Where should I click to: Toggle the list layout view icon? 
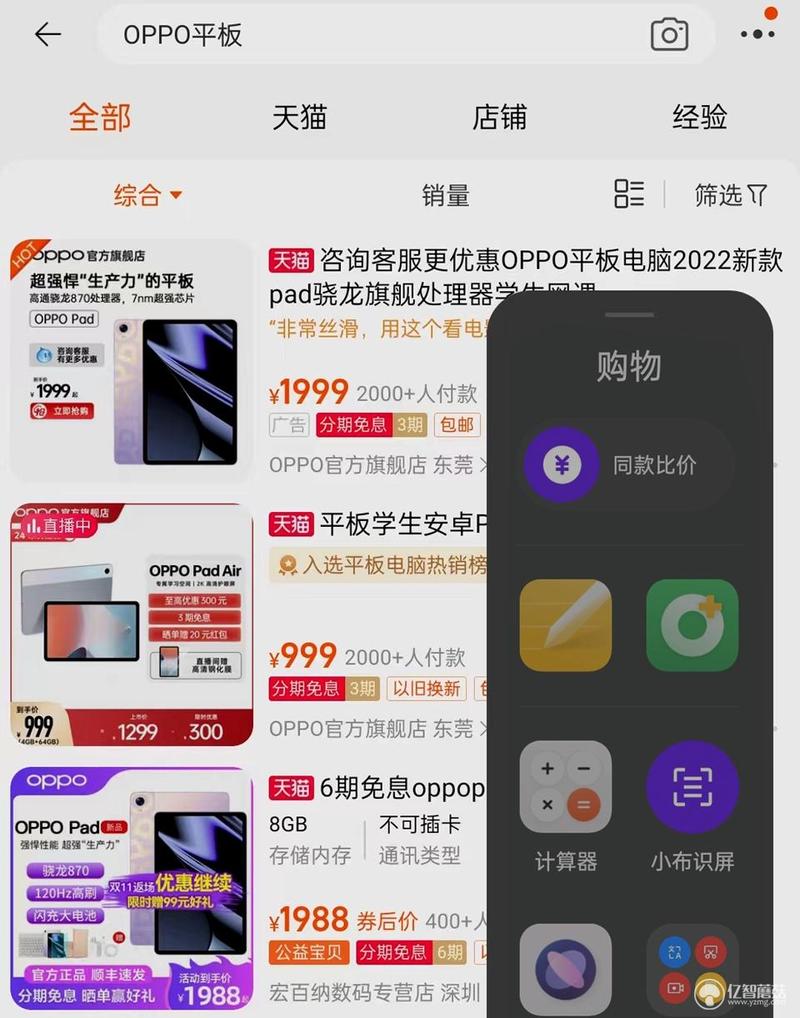tap(629, 194)
